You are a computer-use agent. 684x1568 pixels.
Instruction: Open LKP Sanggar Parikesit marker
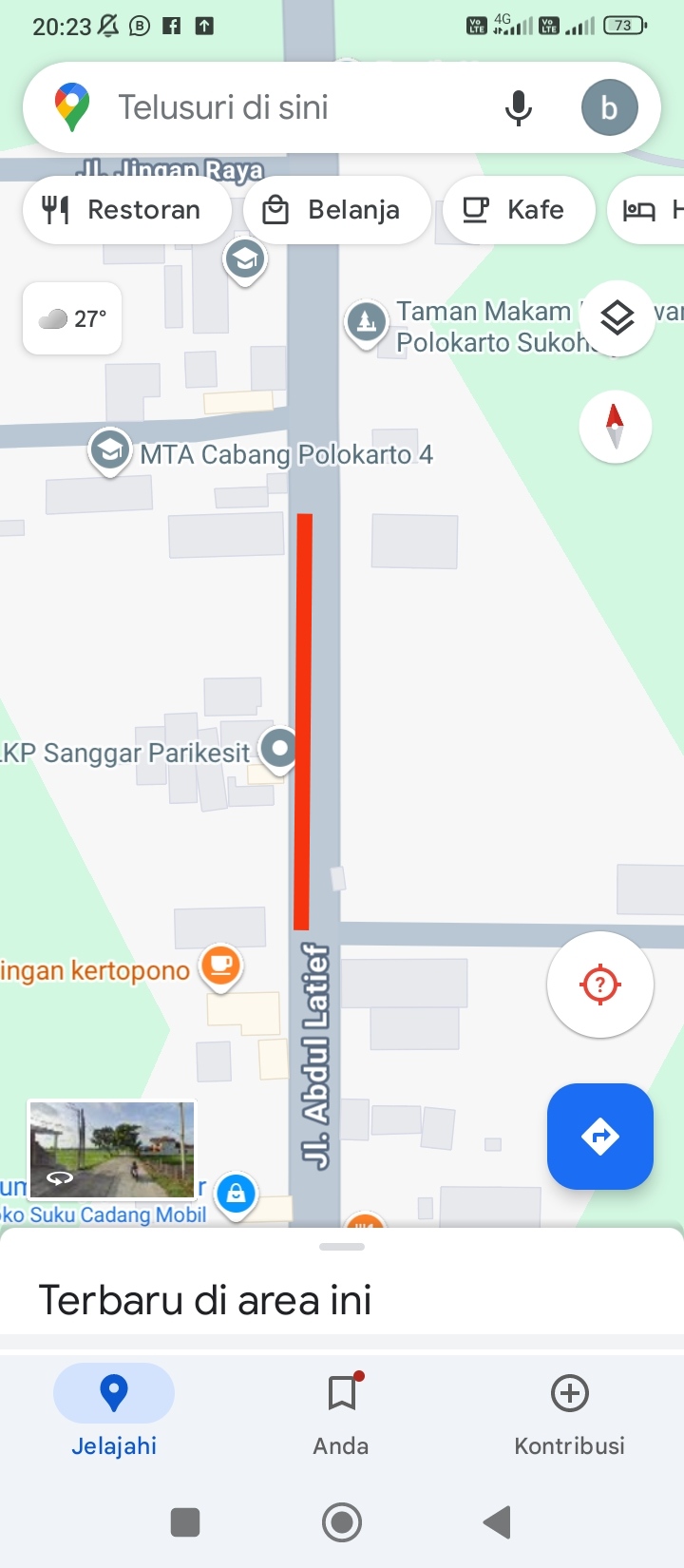(x=279, y=749)
